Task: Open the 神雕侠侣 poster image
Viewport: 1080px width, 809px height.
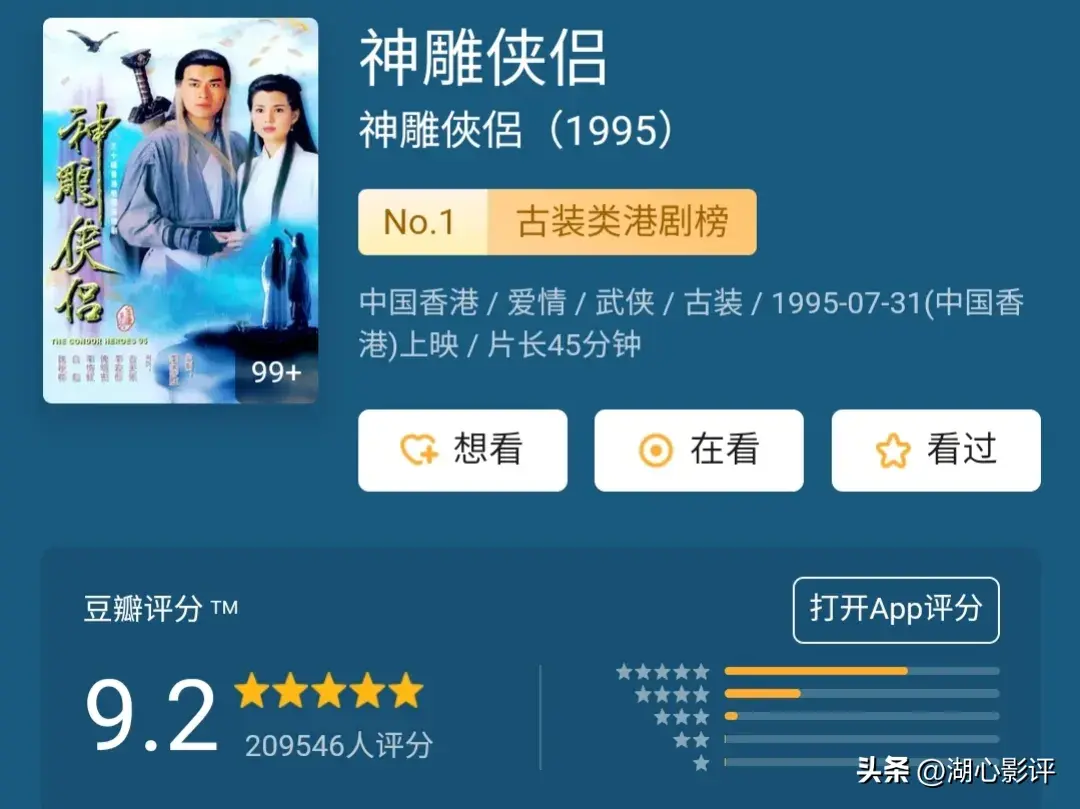Action: pyautogui.click(x=180, y=210)
